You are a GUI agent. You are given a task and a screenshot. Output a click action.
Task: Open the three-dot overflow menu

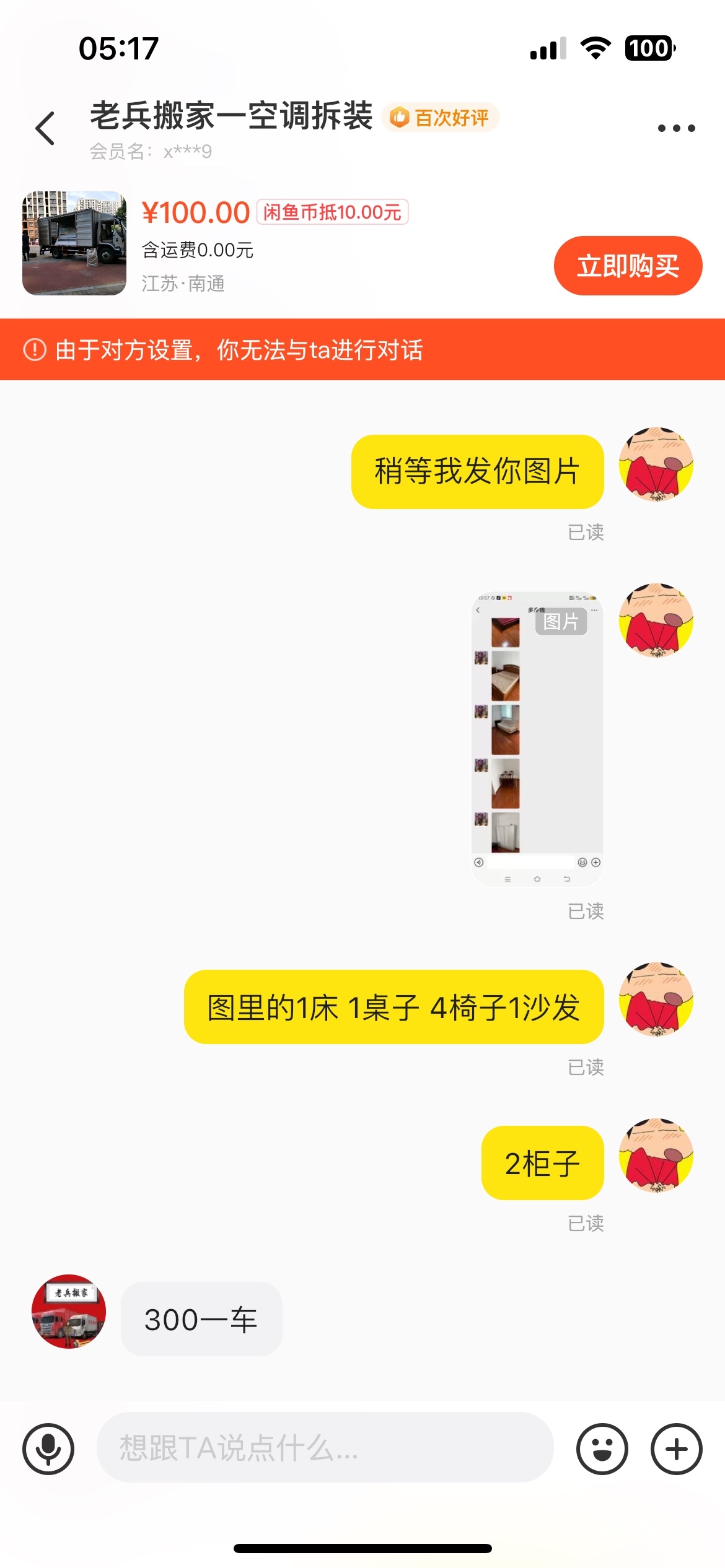tap(676, 128)
